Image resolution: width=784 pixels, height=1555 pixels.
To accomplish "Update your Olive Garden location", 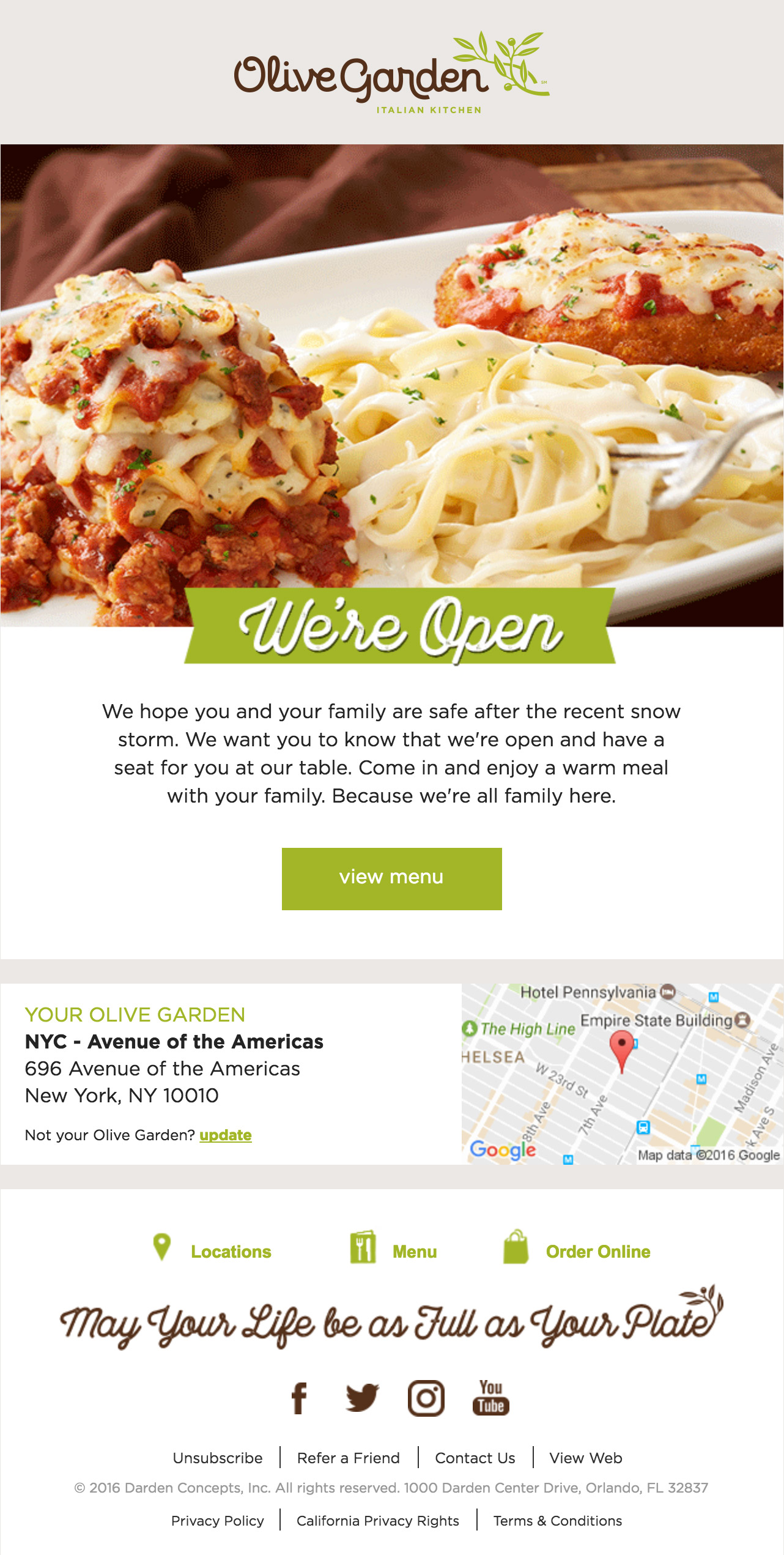I will click(225, 1135).
